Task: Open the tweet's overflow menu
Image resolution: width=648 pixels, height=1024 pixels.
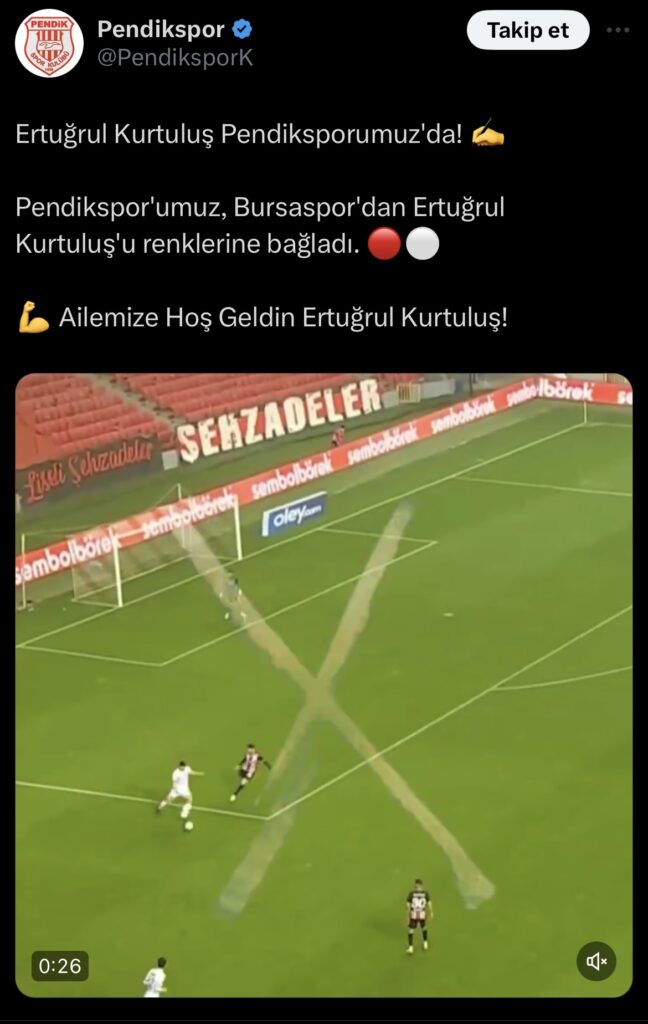Action: click(x=618, y=30)
